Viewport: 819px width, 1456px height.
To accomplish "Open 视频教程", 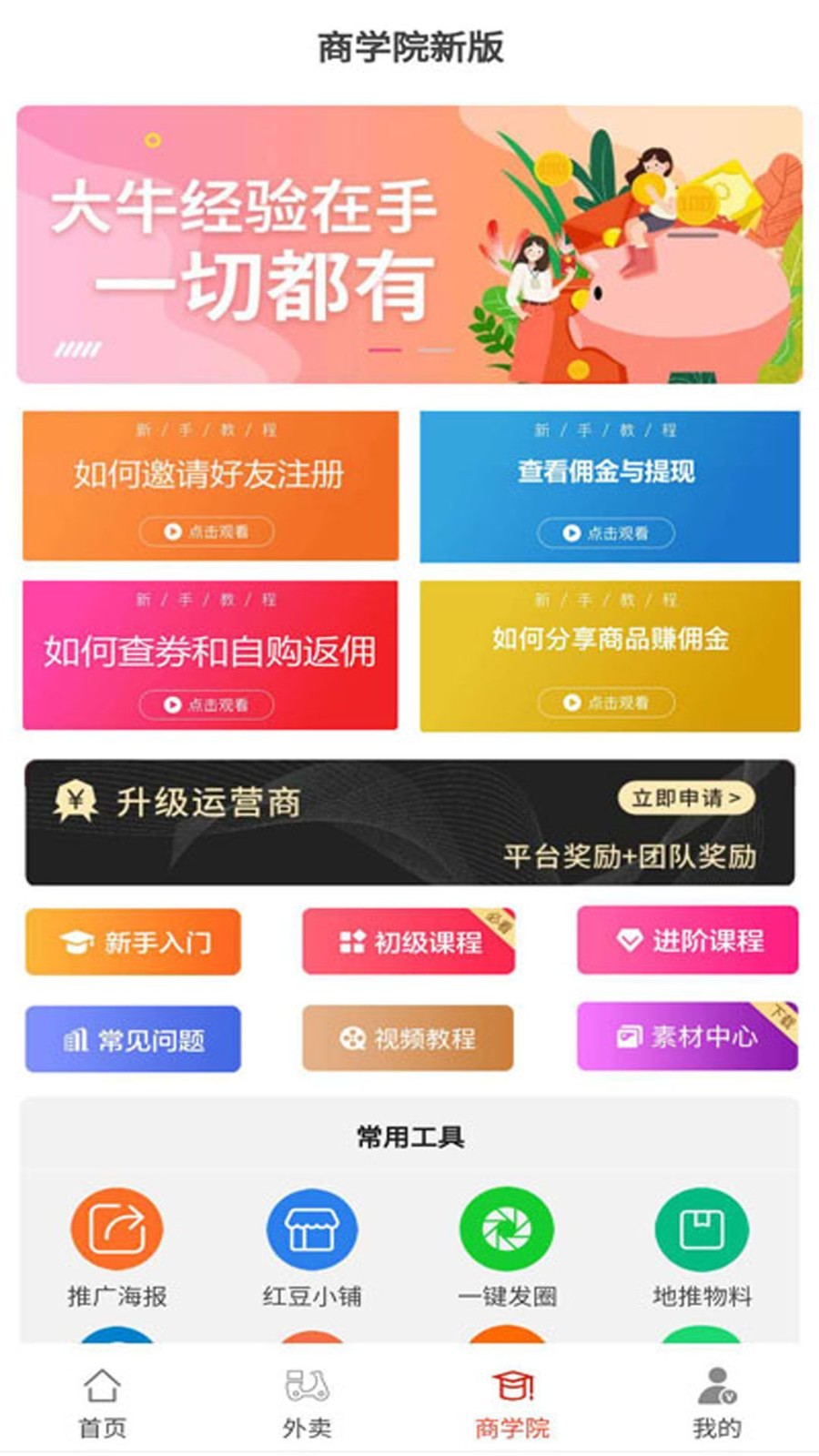I will (409, 1037).
